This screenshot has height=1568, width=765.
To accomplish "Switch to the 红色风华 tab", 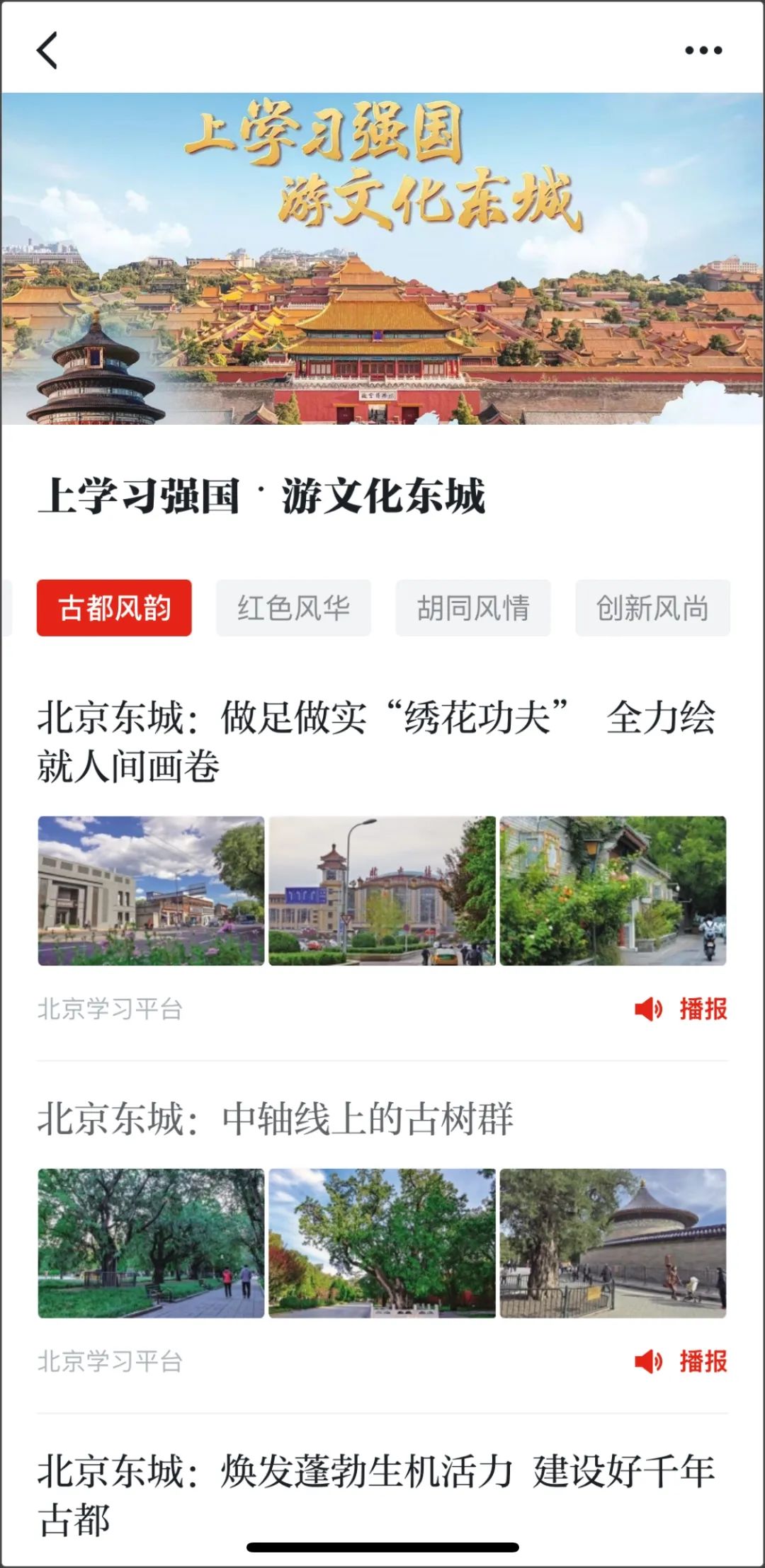I will 293,608.
